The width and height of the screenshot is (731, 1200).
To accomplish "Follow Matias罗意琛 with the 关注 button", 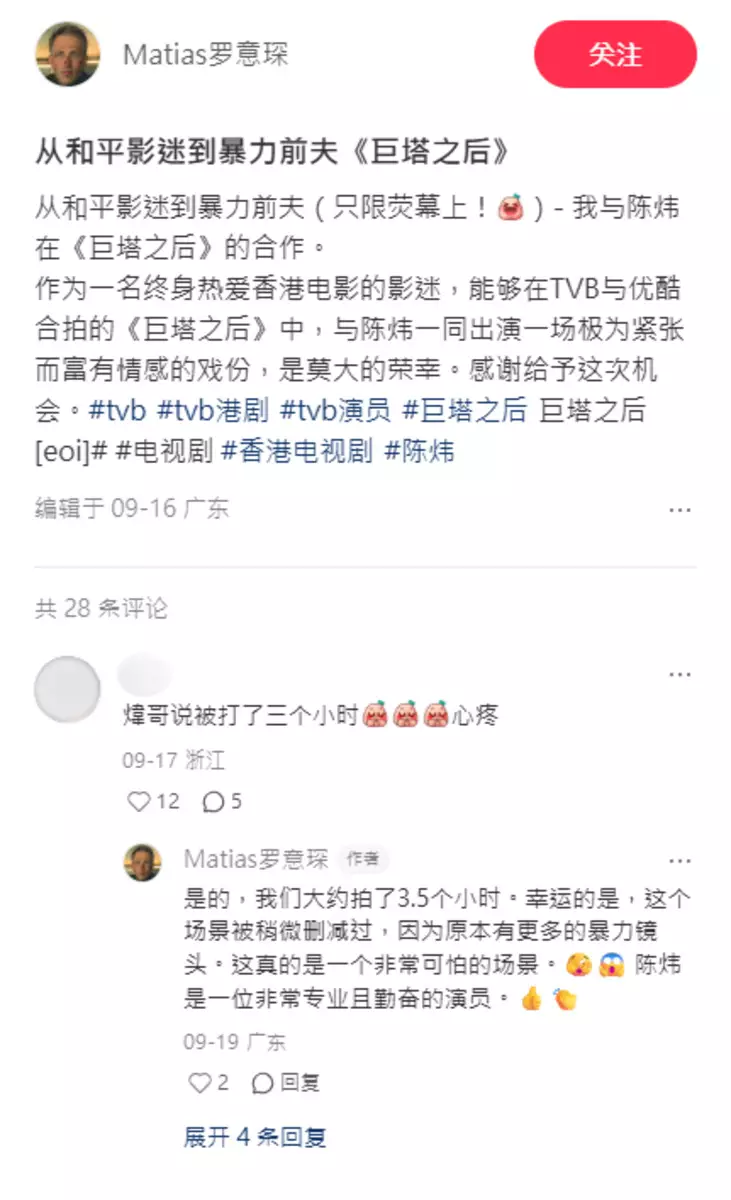I will [615, 54].
